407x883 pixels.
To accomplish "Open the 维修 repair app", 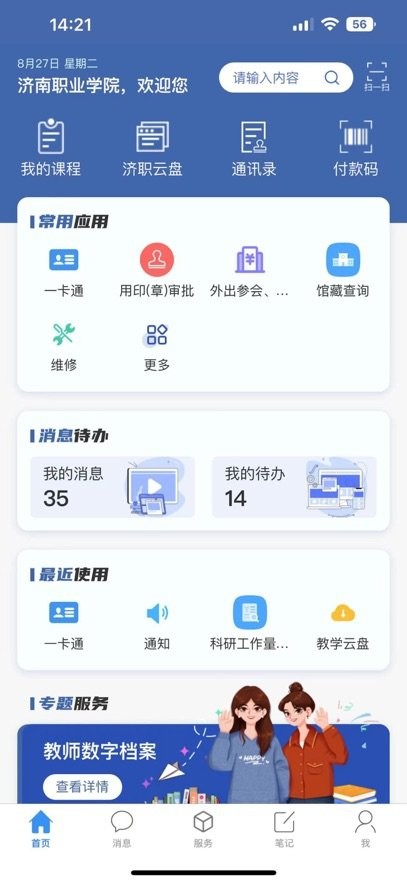I will [x=64, y=346].
